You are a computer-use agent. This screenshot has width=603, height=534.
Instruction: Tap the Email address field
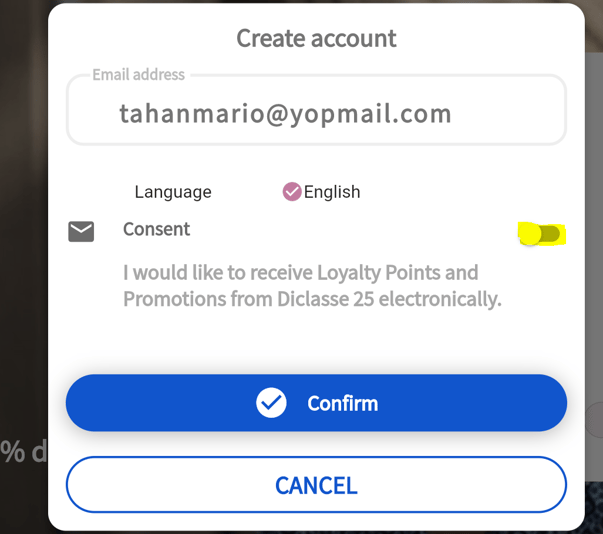click(x=316, y=113)
